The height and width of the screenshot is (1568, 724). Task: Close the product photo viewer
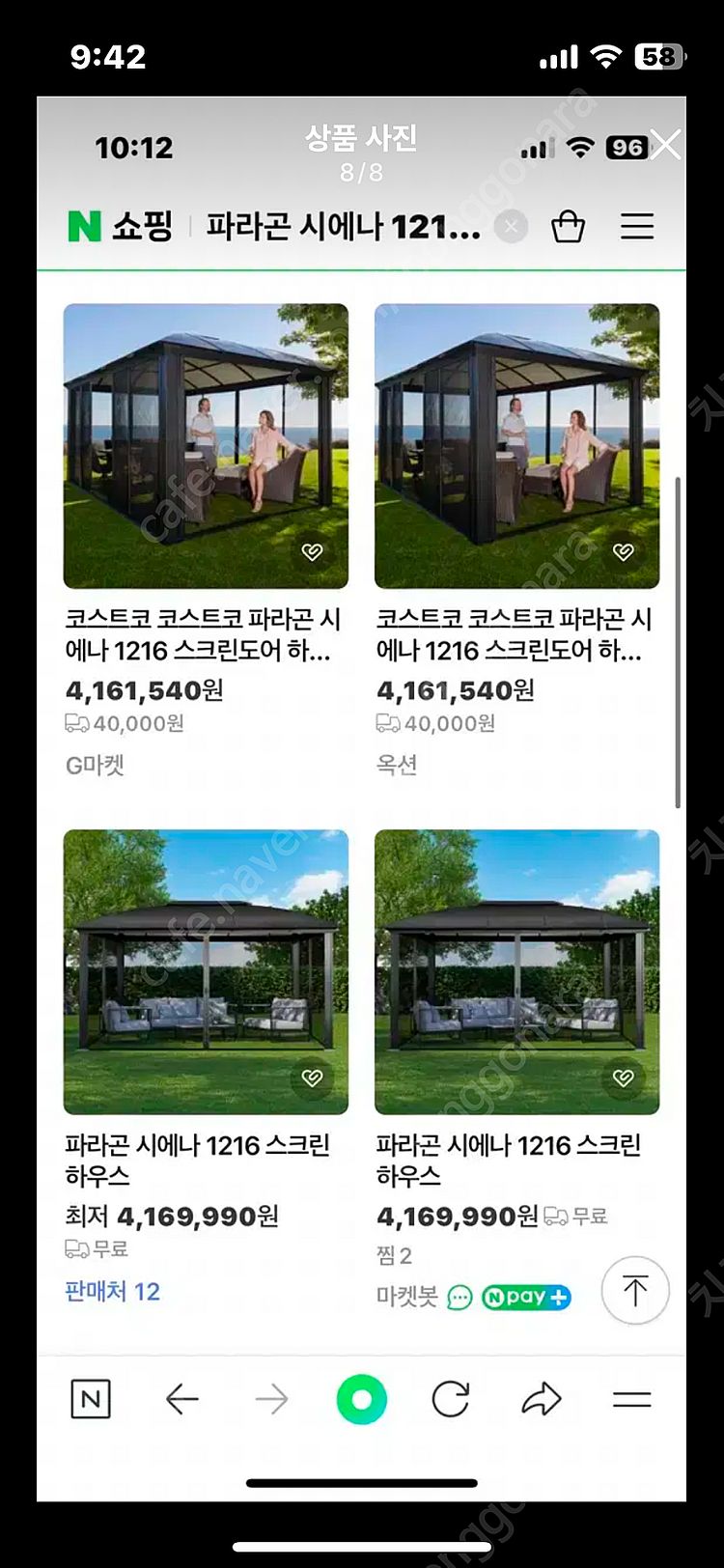[x=665, y=146]
